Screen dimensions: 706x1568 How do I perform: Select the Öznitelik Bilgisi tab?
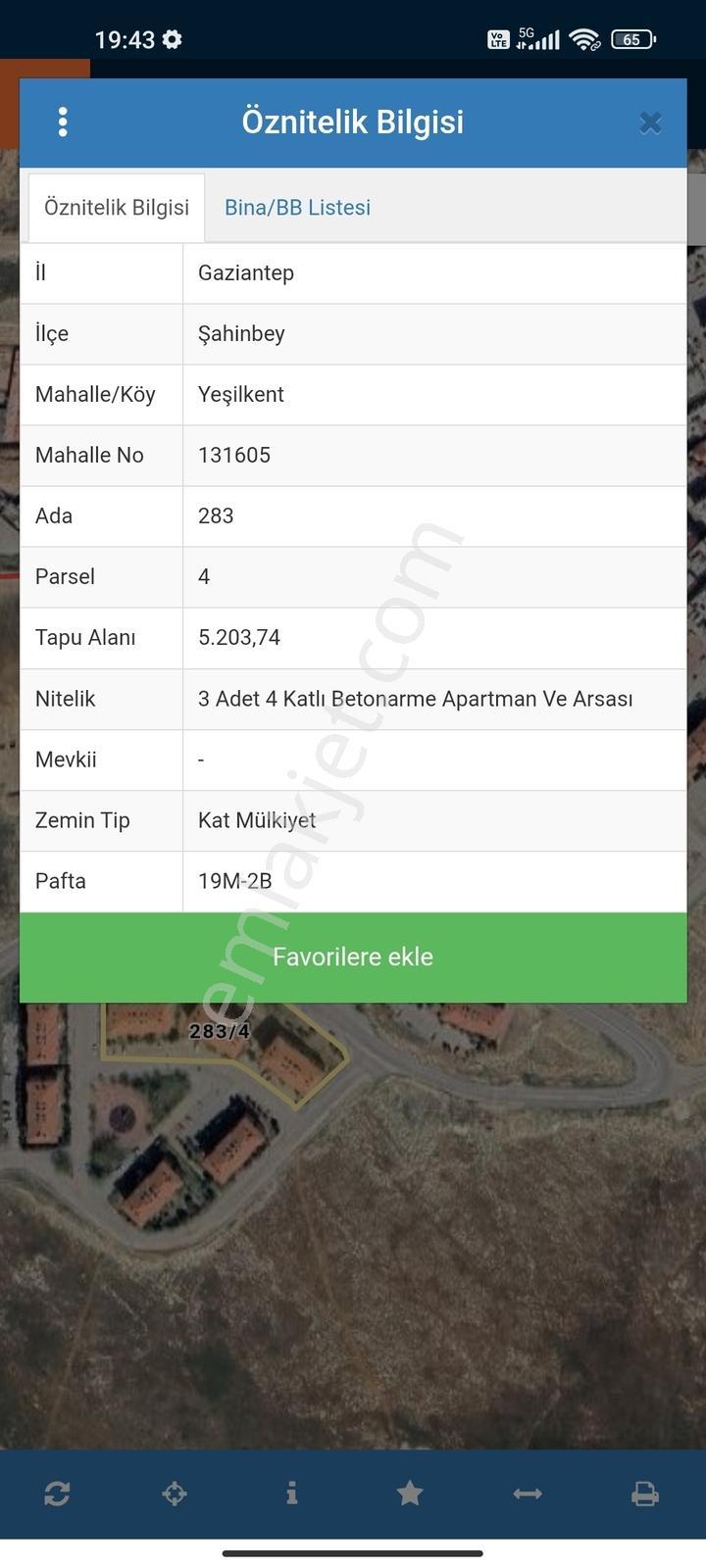pos(117,208)
